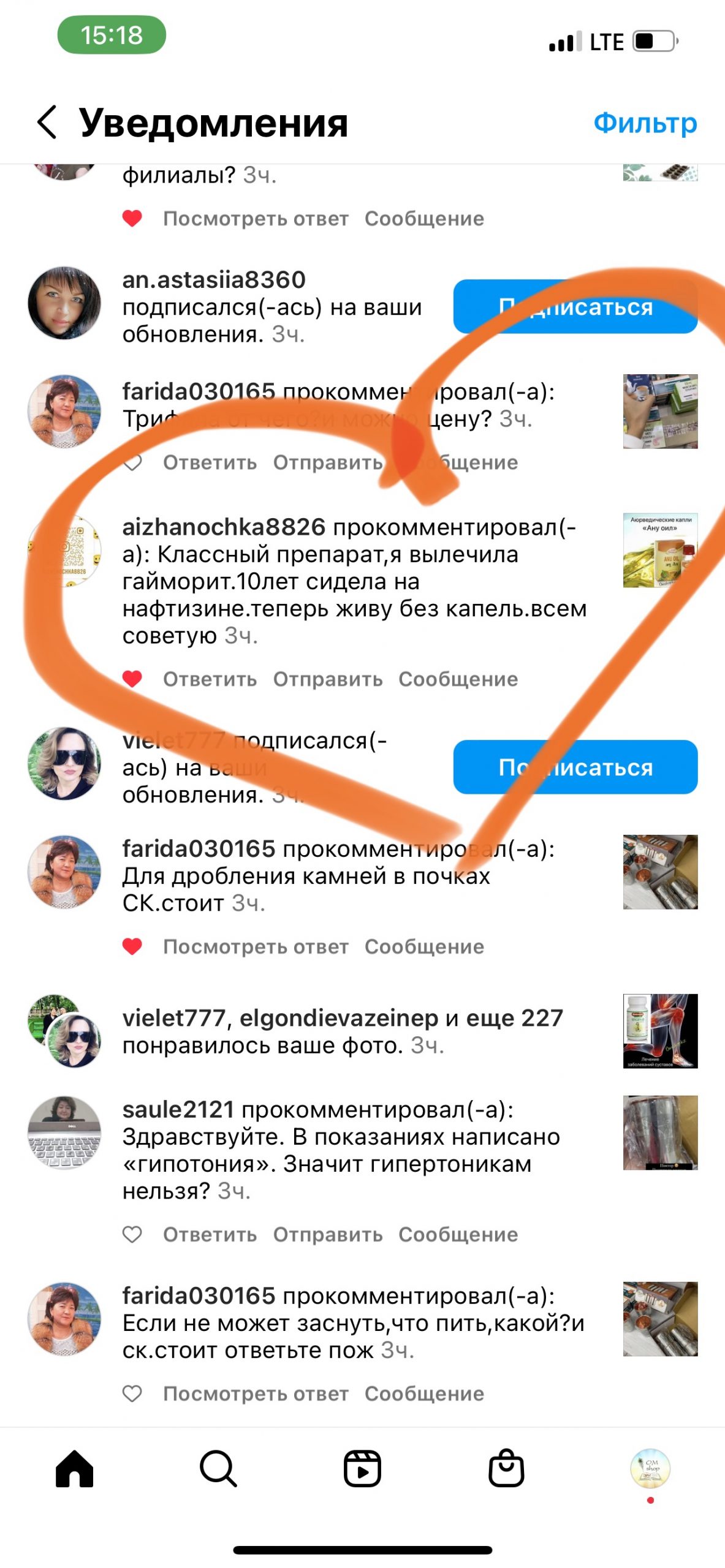Go back from the Уведомления screen
The image size is (725, 1568).
pos(47,122)
